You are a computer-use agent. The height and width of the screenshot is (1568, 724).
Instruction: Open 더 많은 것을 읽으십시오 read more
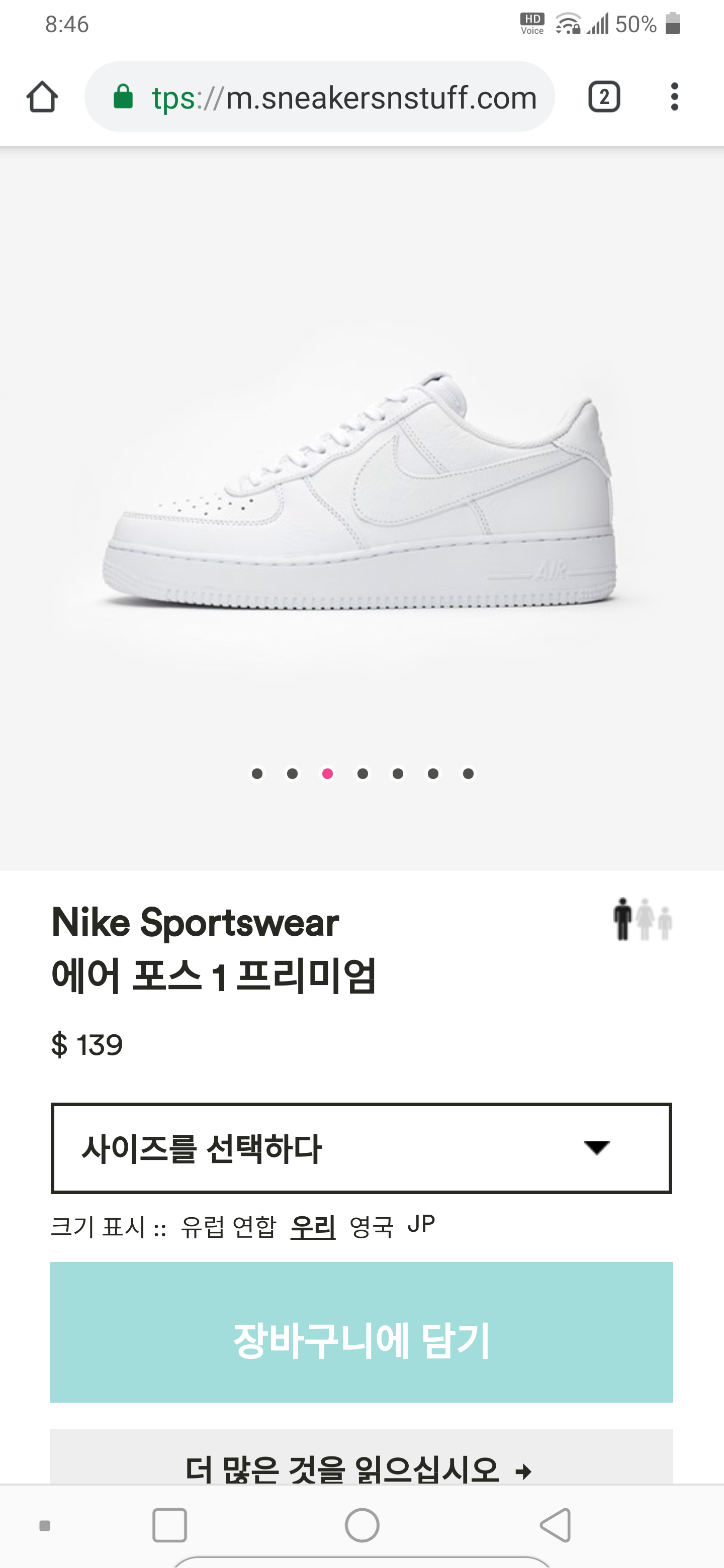pyautogui.click(x=361, y=1466)
